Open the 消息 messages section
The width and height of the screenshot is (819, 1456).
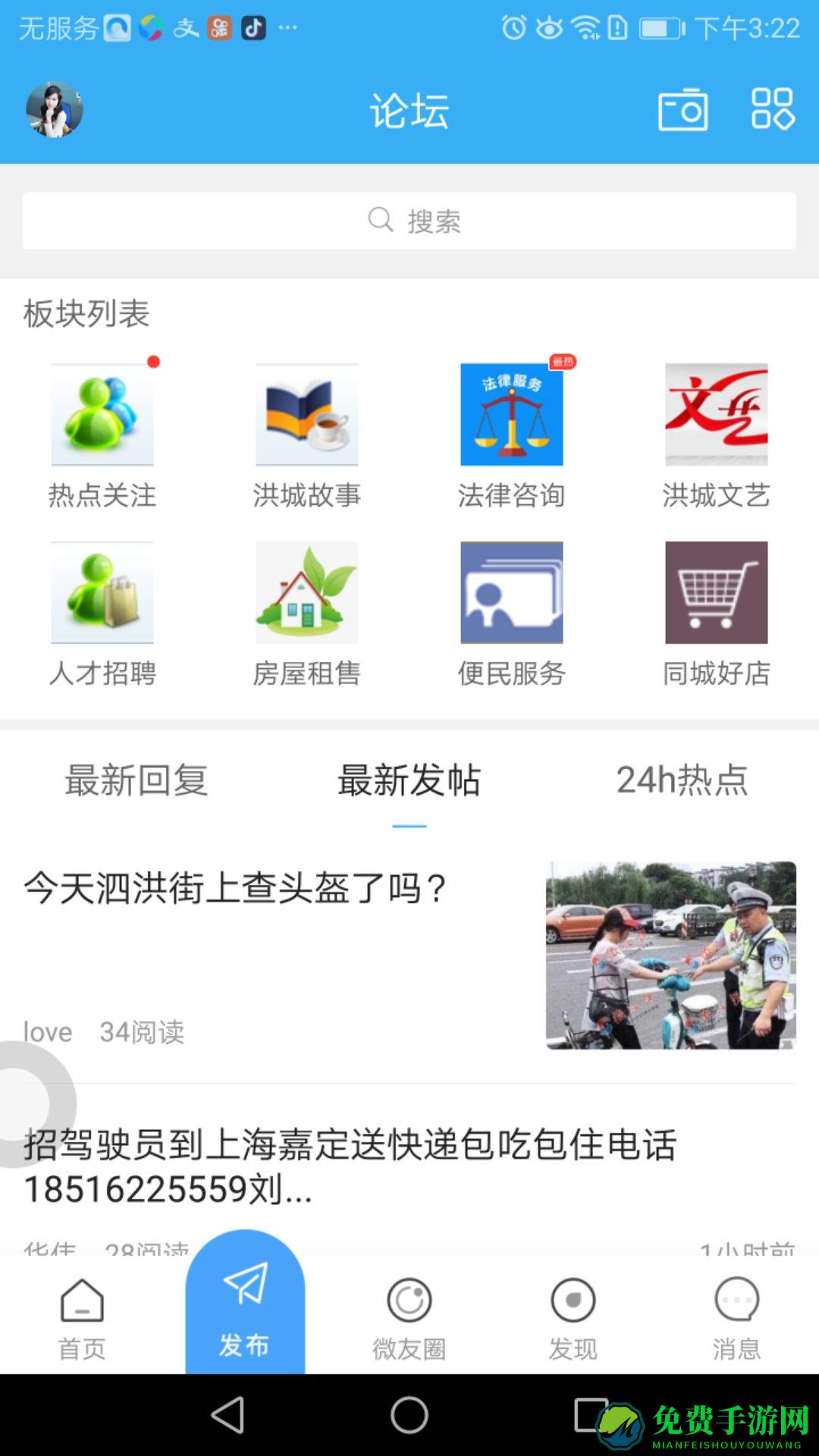click(x=736, y=1319)
